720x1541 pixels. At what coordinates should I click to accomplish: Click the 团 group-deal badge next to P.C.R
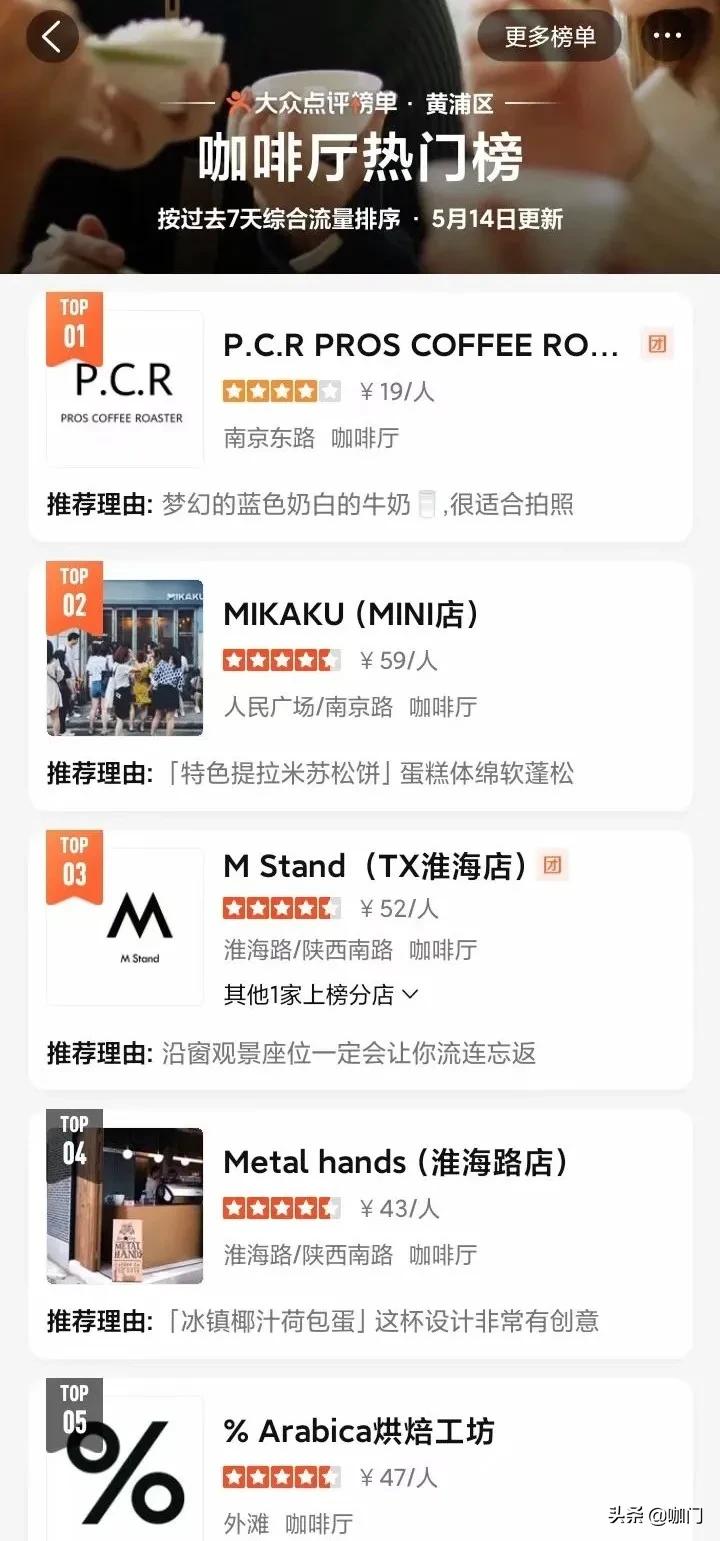pos(657,343)
